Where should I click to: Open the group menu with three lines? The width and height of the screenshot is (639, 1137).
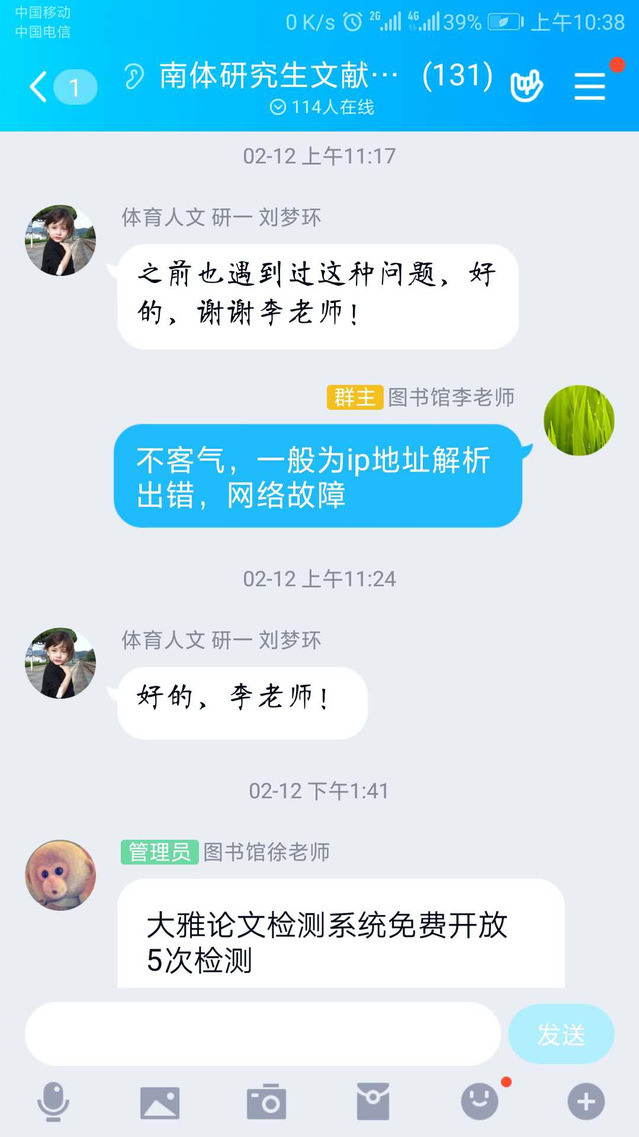590,87
